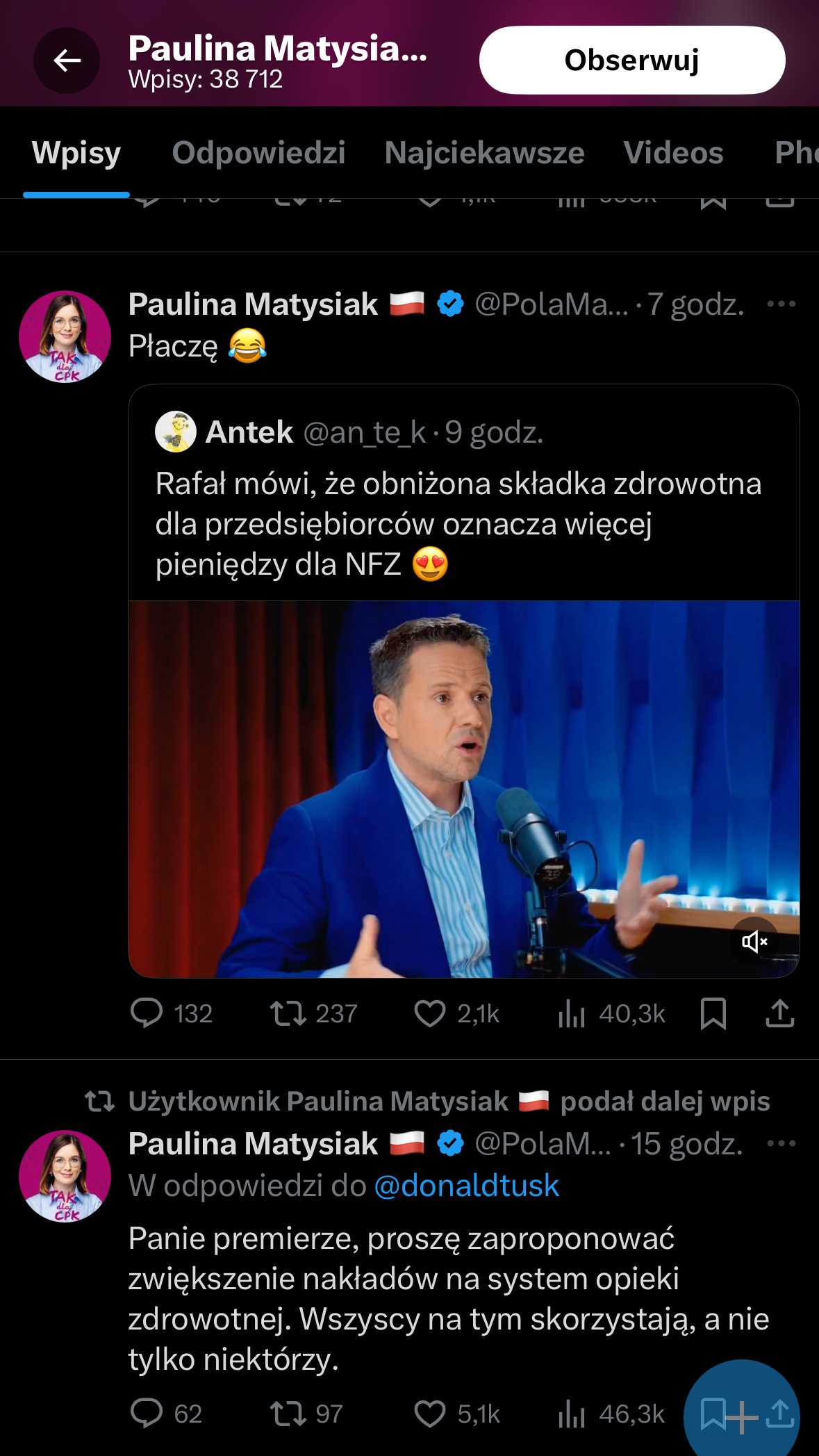Unmute the video in Antek's post
Image resolution: width=819 pixels, height=1456 pixels.
coord(754,942)
